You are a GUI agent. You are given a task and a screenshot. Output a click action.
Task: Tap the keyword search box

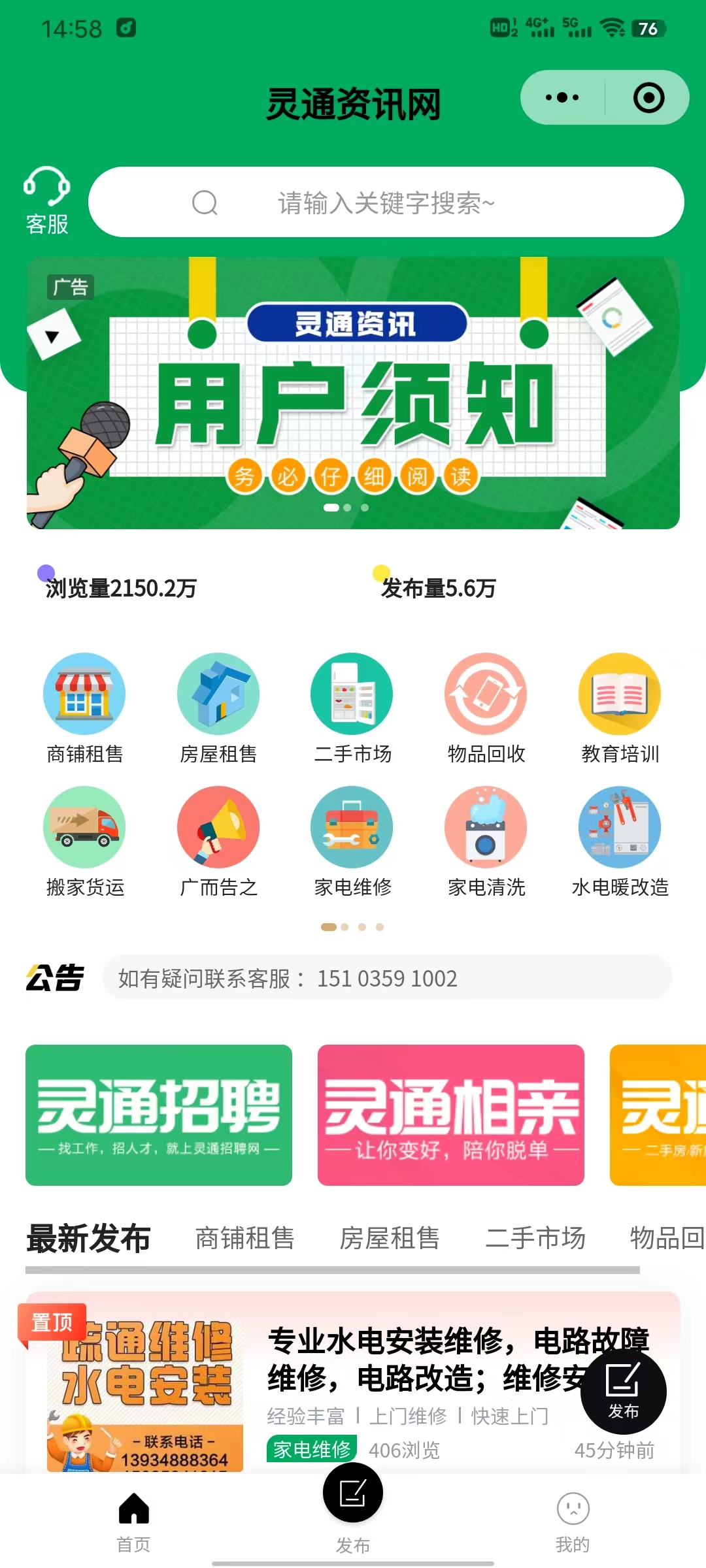click(x=386, y=203)
